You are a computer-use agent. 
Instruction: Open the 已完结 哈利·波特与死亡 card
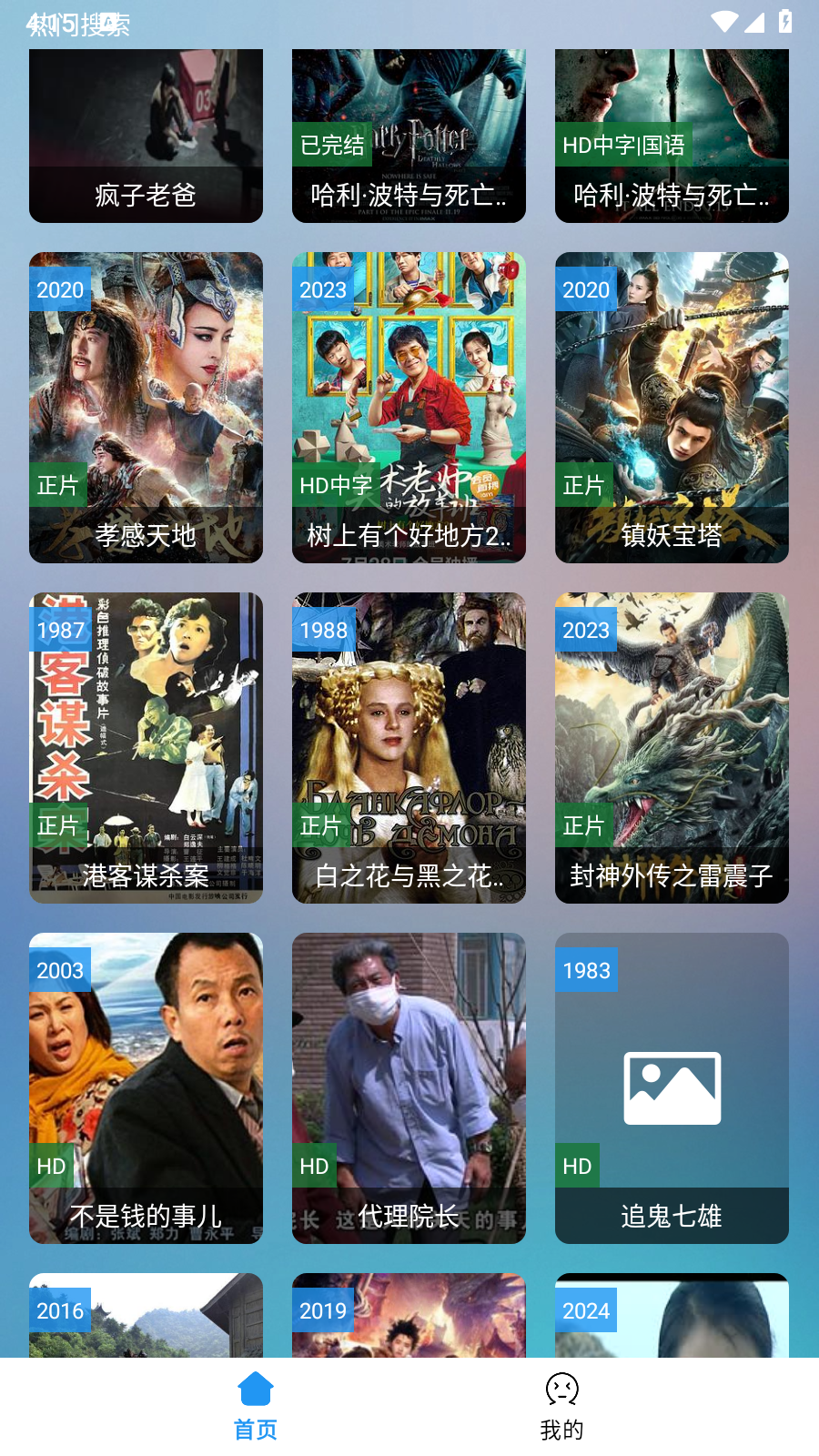click(x=409, y=136)
